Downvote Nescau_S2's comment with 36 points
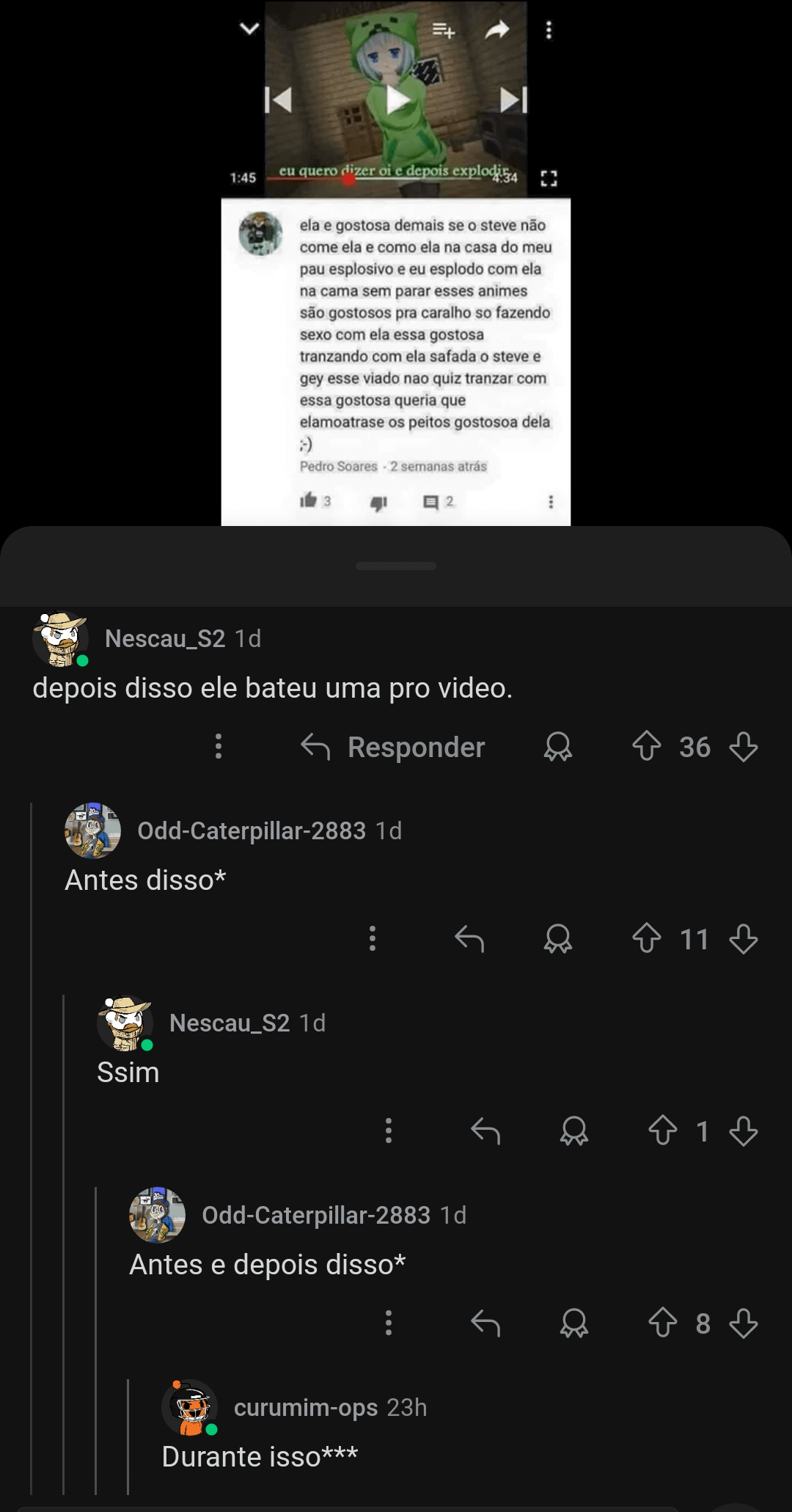The image size is (792, 1512). coord(743,747)
